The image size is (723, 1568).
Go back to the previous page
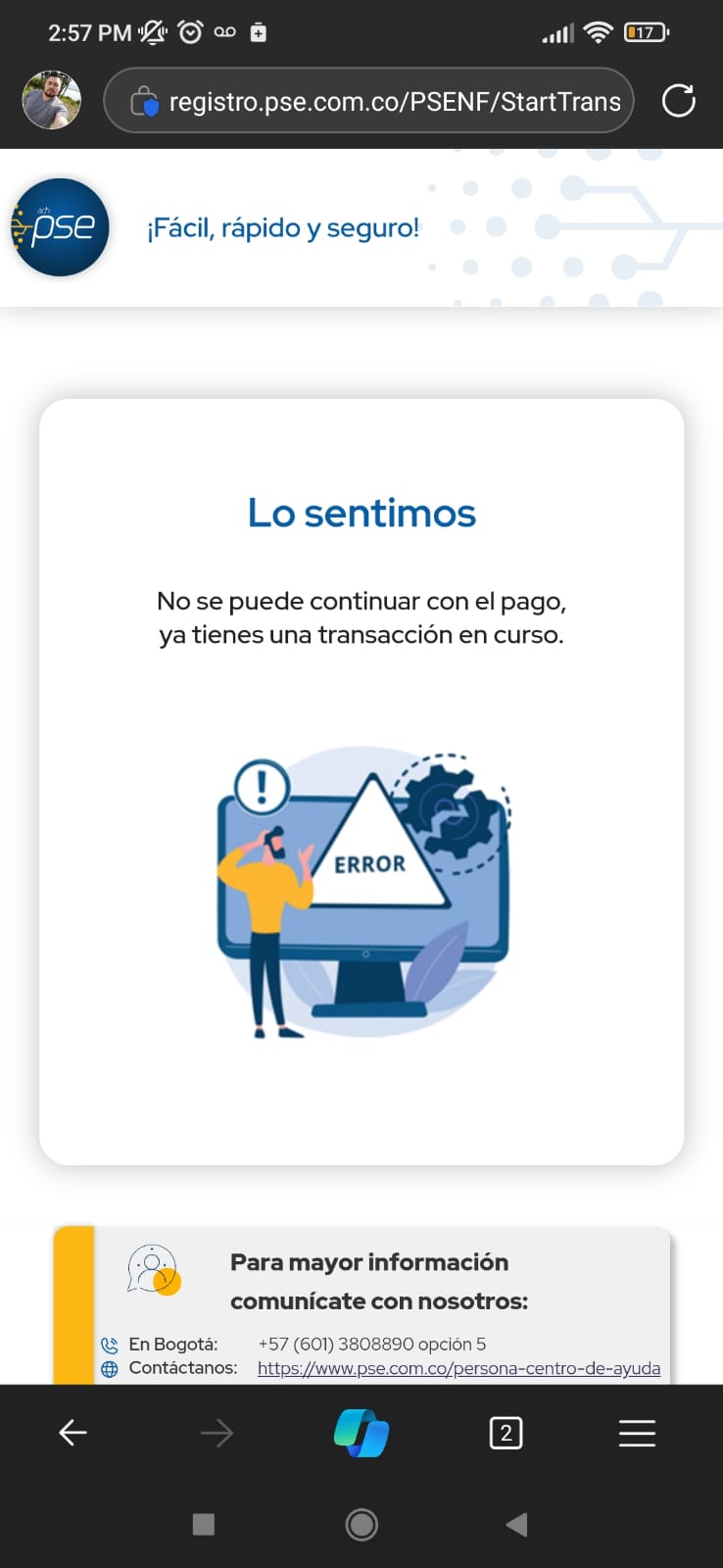click(73, 1433)
